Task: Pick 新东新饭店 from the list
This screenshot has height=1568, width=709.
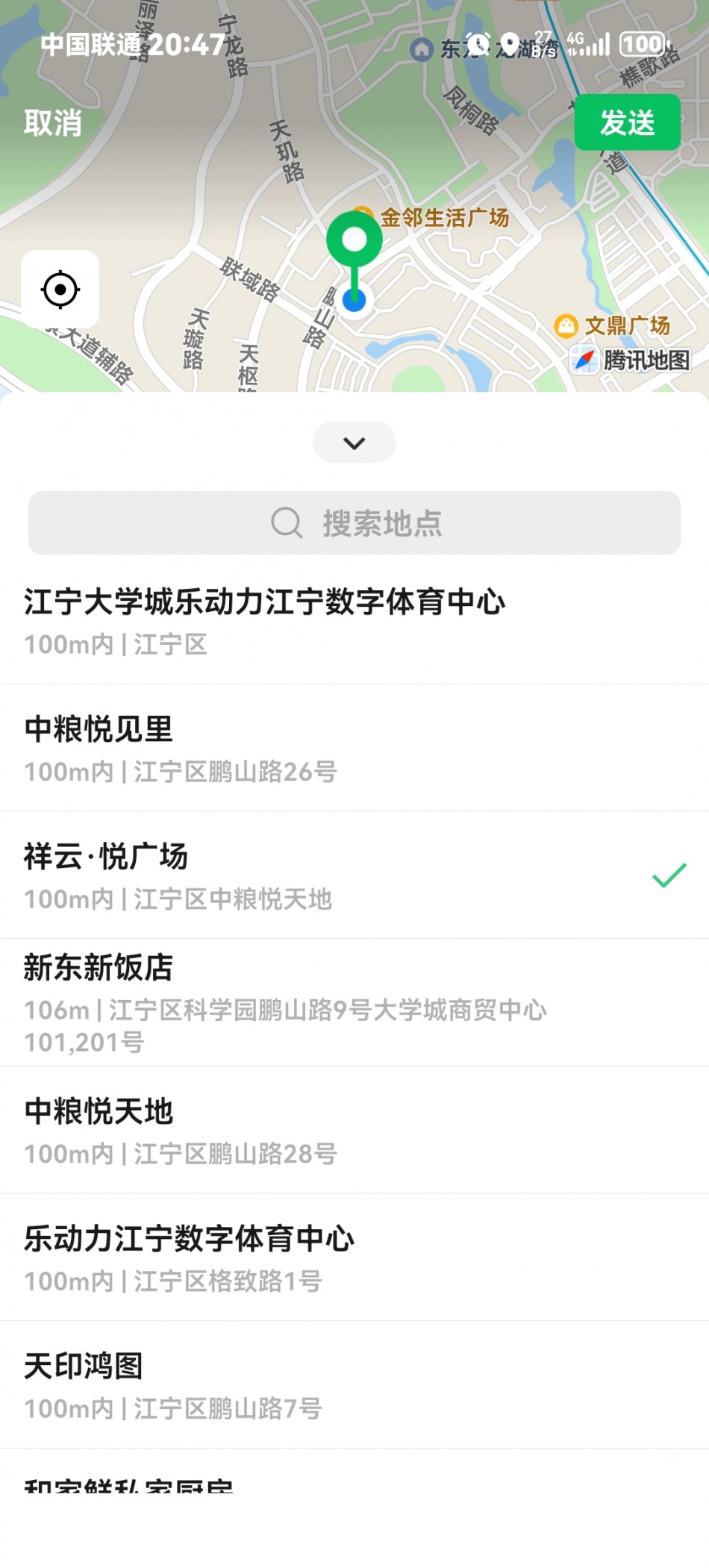Action: click(x=354, y=1002)
